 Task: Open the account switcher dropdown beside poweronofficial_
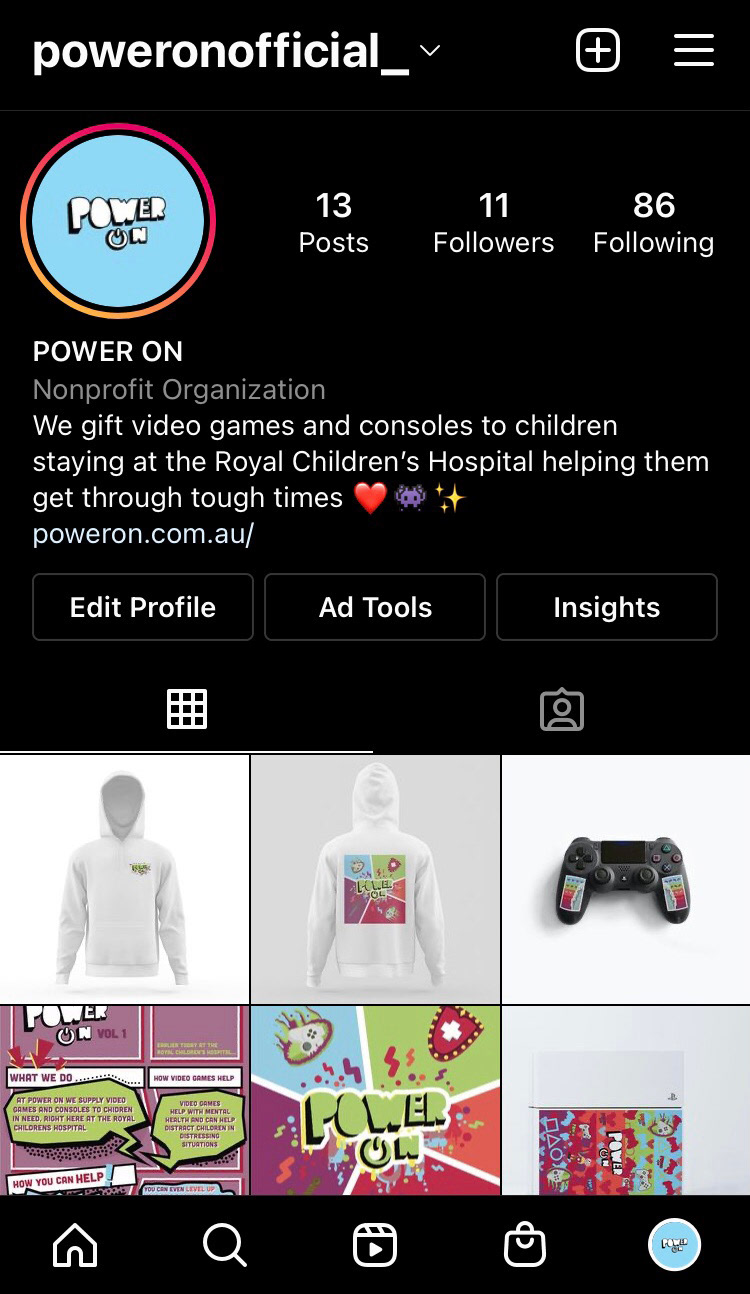[x=430, y=51]
